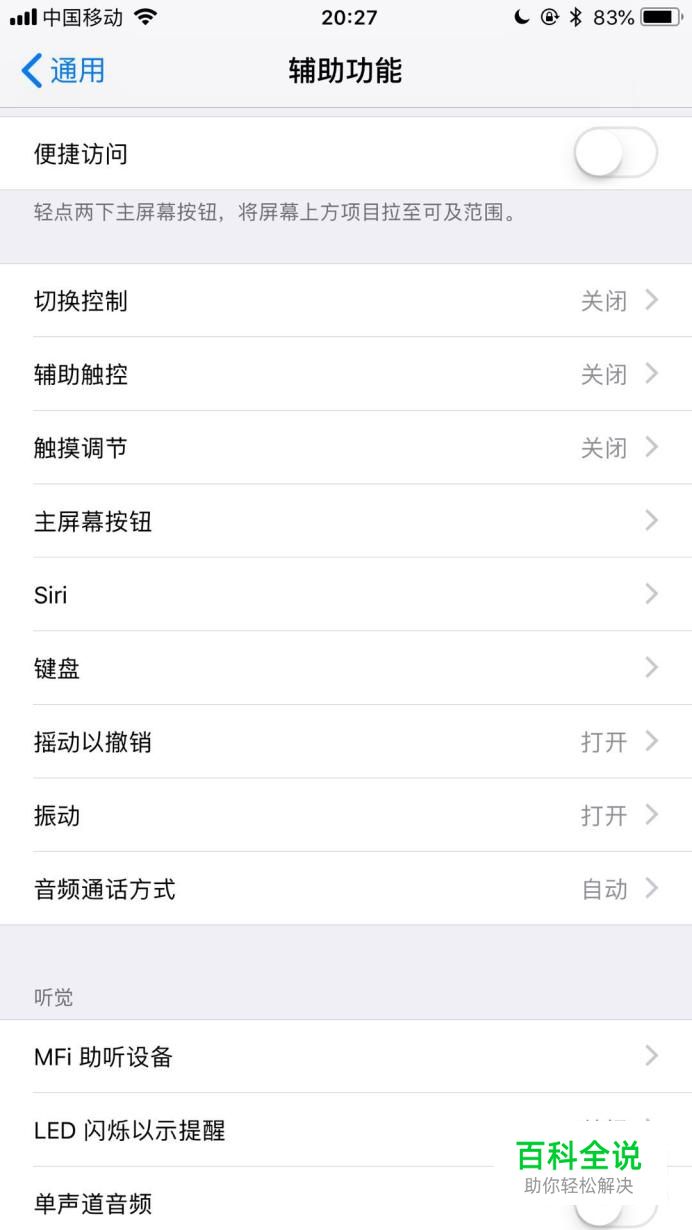Screen dimensions: 692x1230
Task: Go back to 通用 settings
Action: (x=63, y=71)
